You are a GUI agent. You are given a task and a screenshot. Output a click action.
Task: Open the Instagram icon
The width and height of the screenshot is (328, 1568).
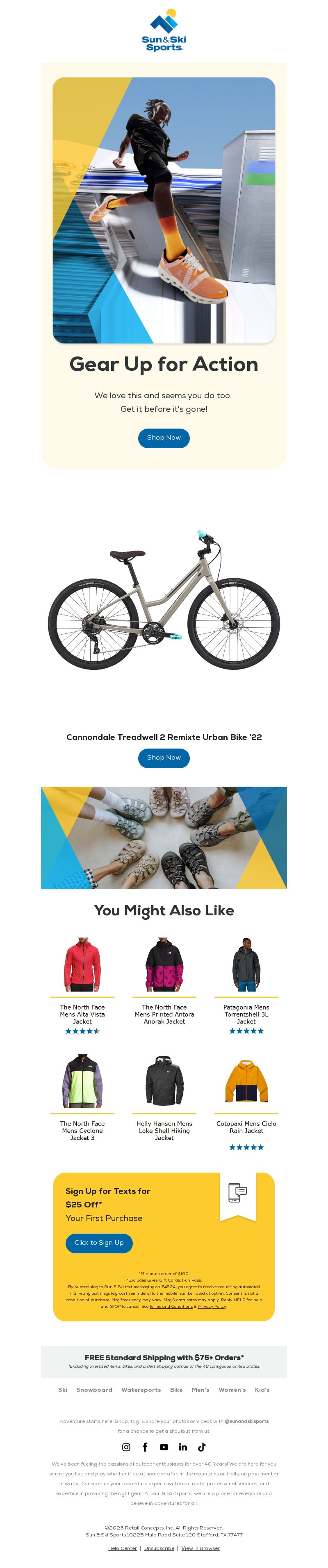126,1447
